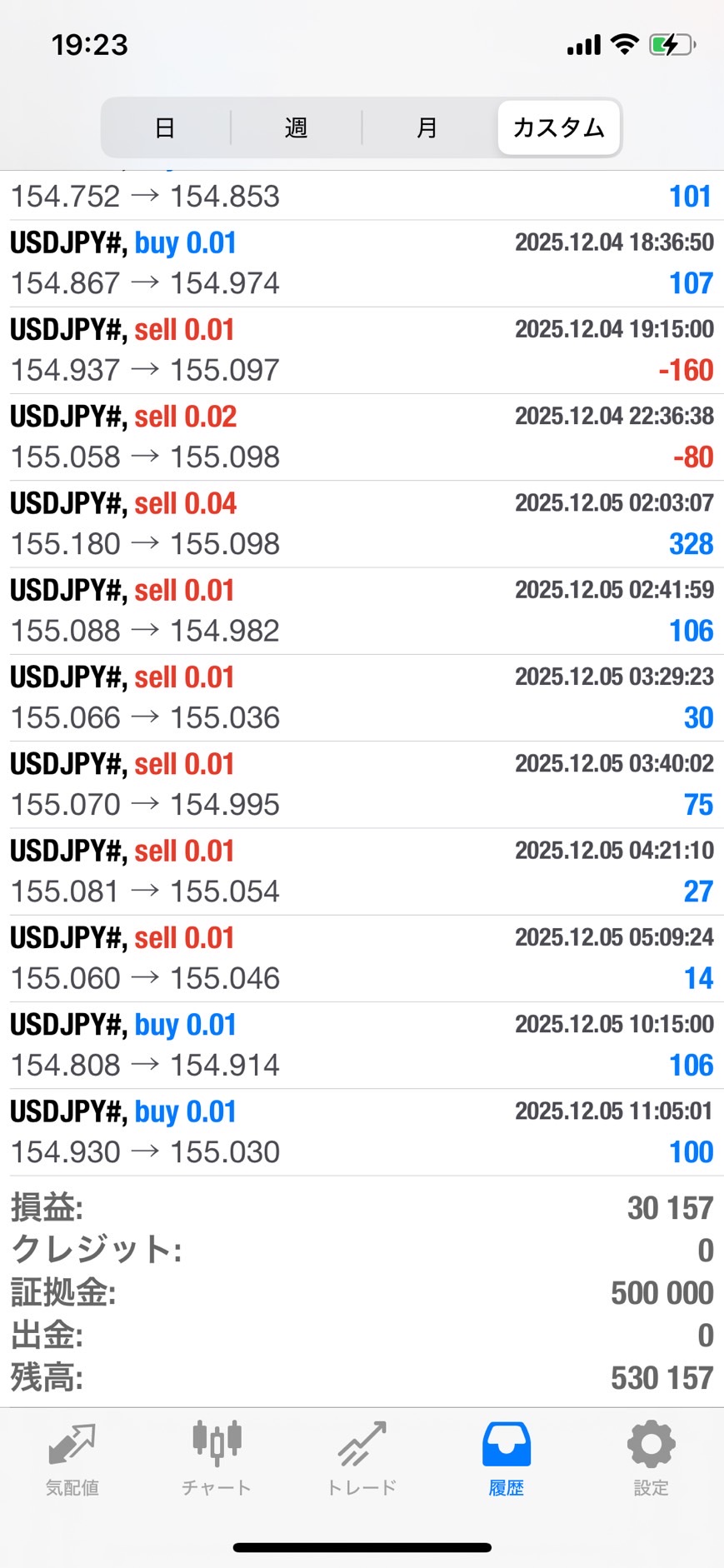Open the sell trade at 03:40:02

pos(362,784)
